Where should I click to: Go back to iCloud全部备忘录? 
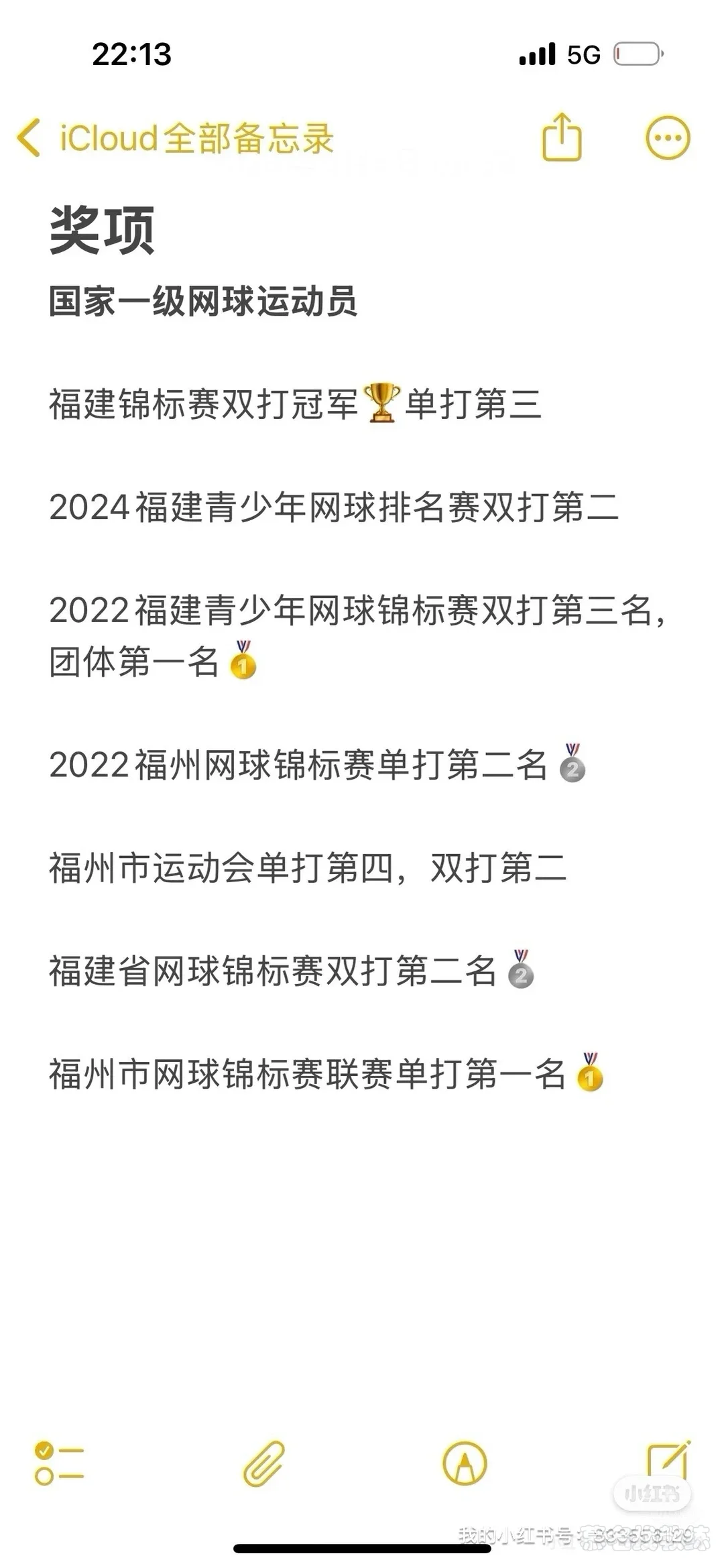click(x=174, y=139)
